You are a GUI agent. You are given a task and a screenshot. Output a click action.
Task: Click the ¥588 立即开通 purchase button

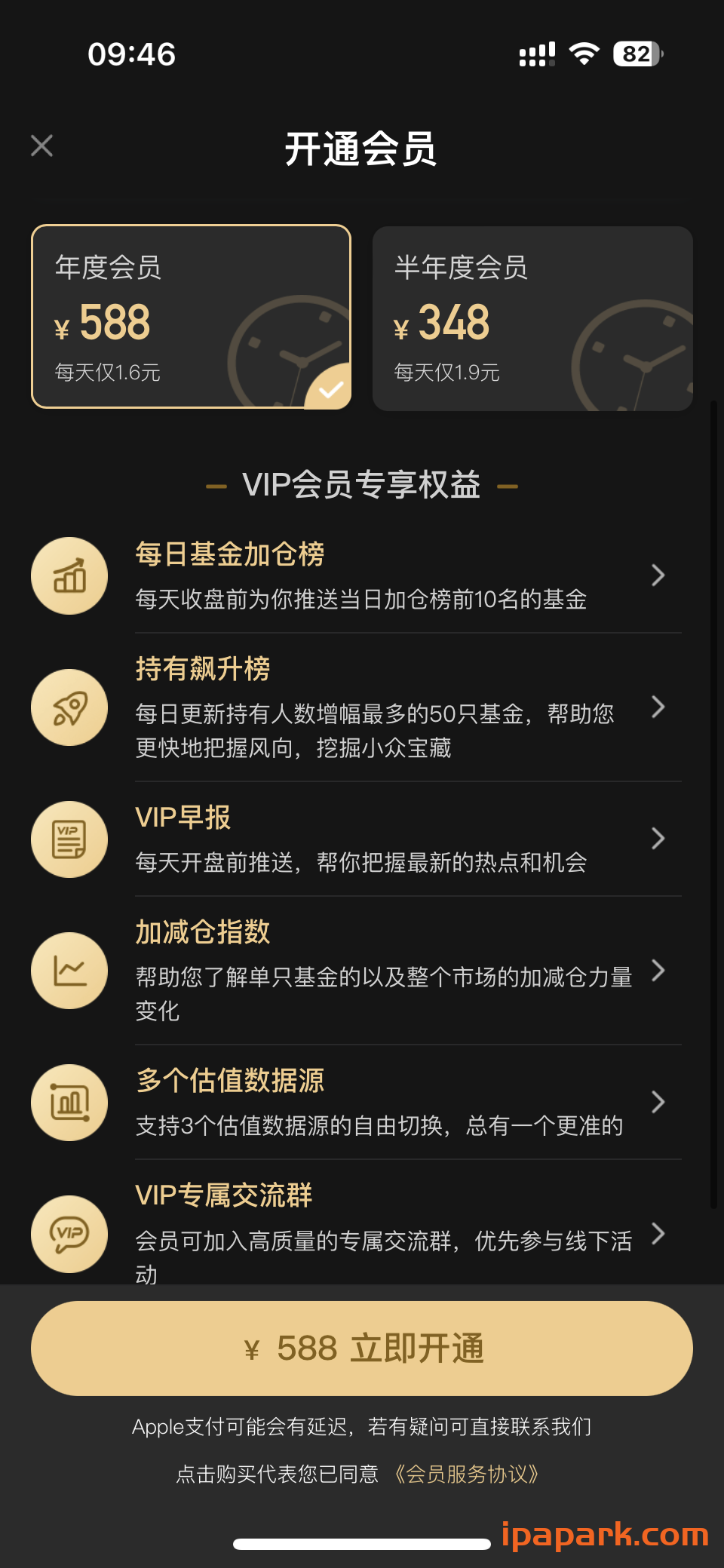(x=362, y=1349)
